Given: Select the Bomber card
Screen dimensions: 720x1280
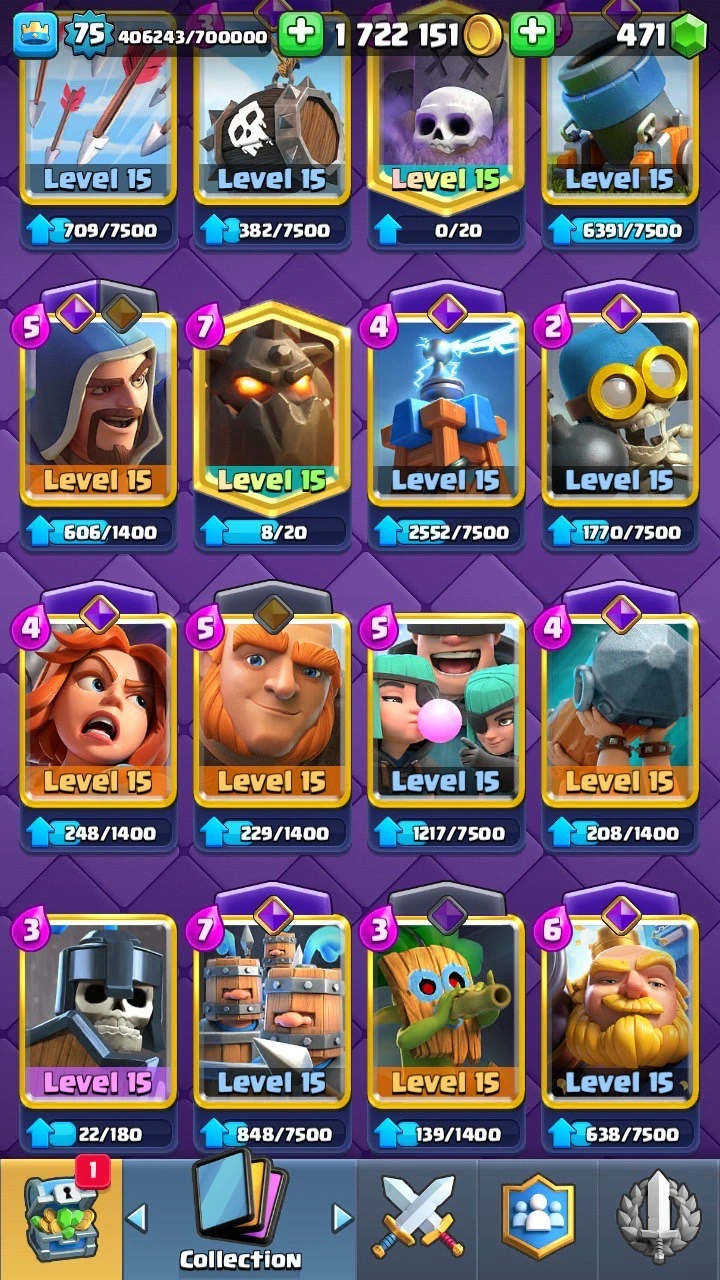Looking at the screenshot, I should coord(620,412).
